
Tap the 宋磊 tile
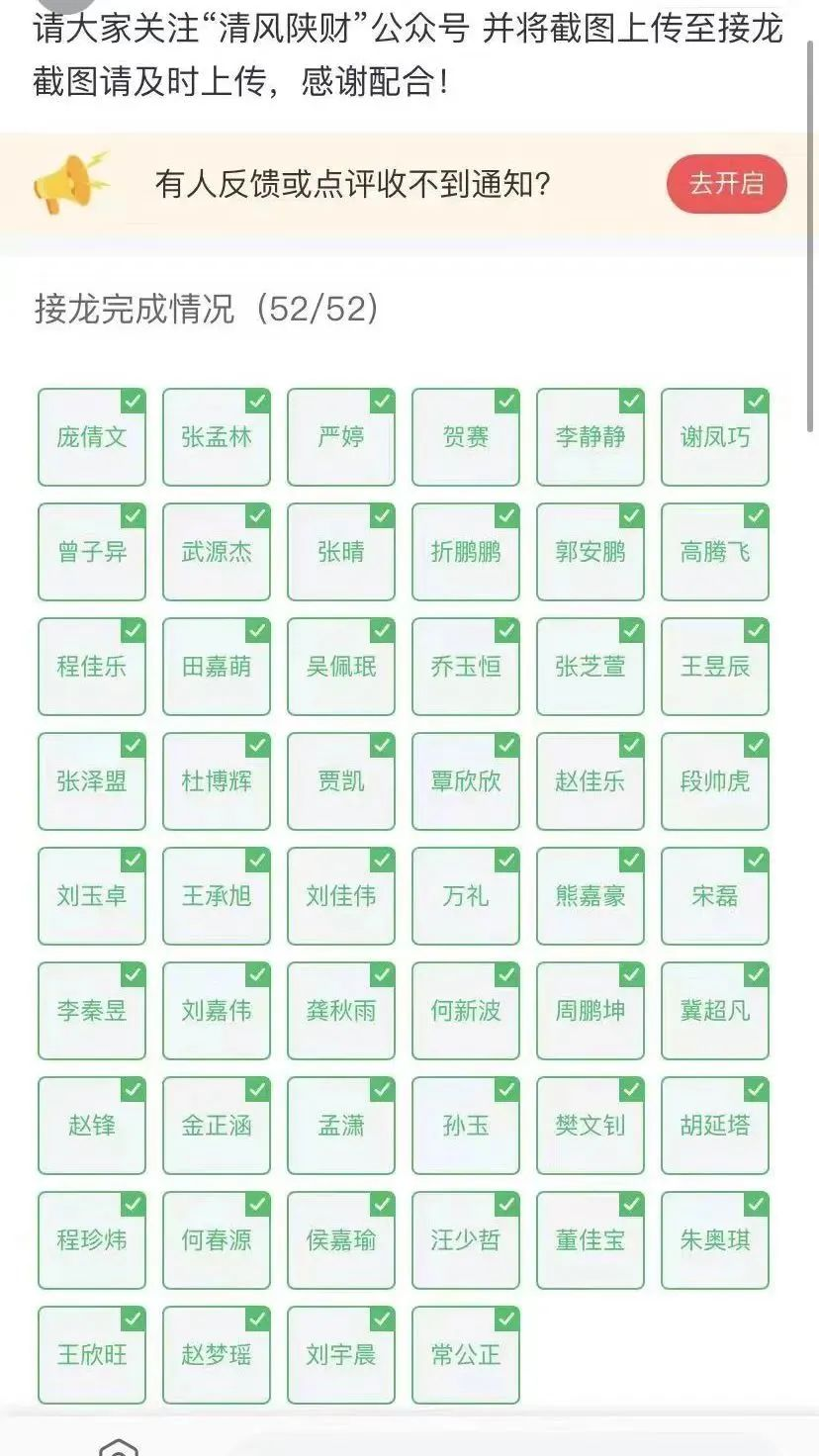(x=715, y=896)
